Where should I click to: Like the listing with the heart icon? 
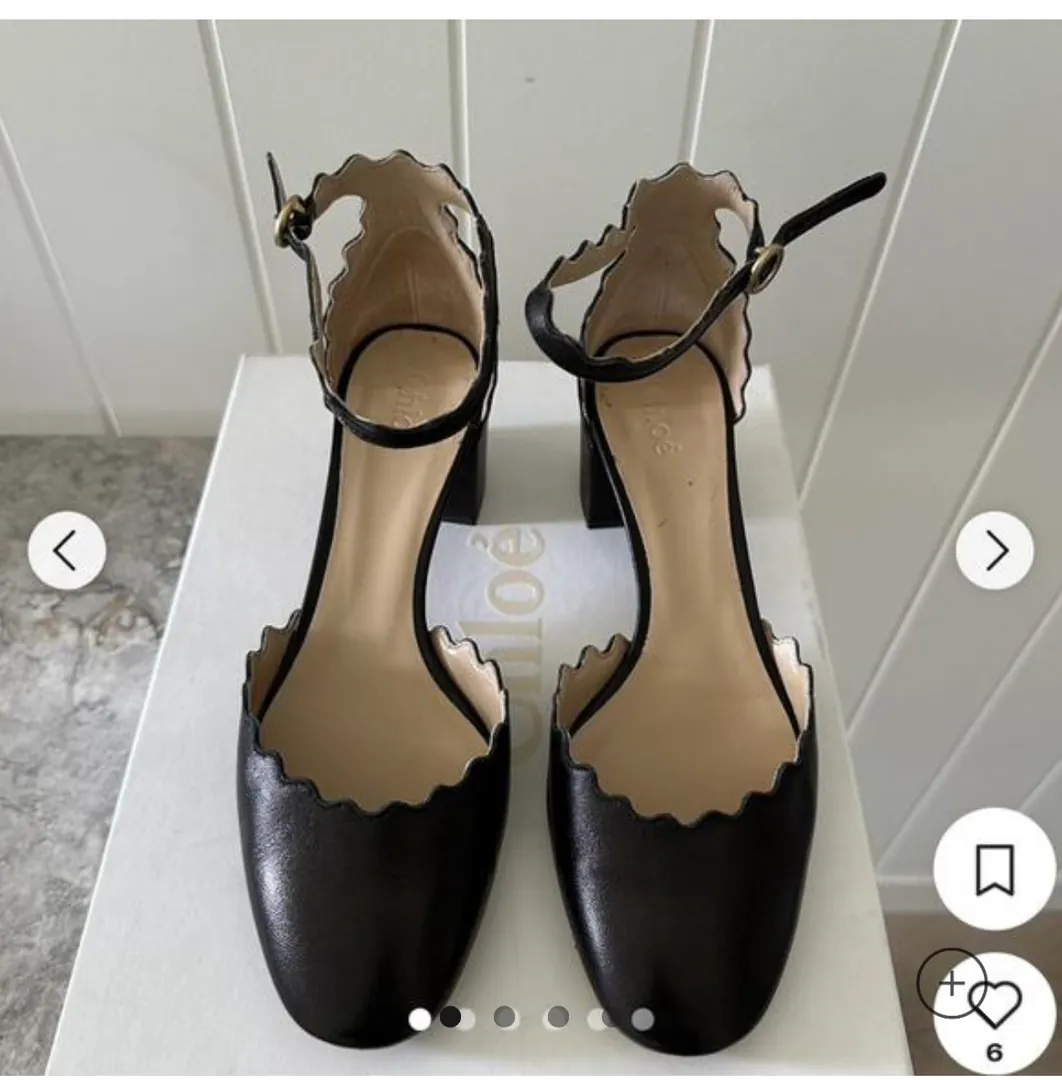pyautogui.click(x=996, y=1006)
